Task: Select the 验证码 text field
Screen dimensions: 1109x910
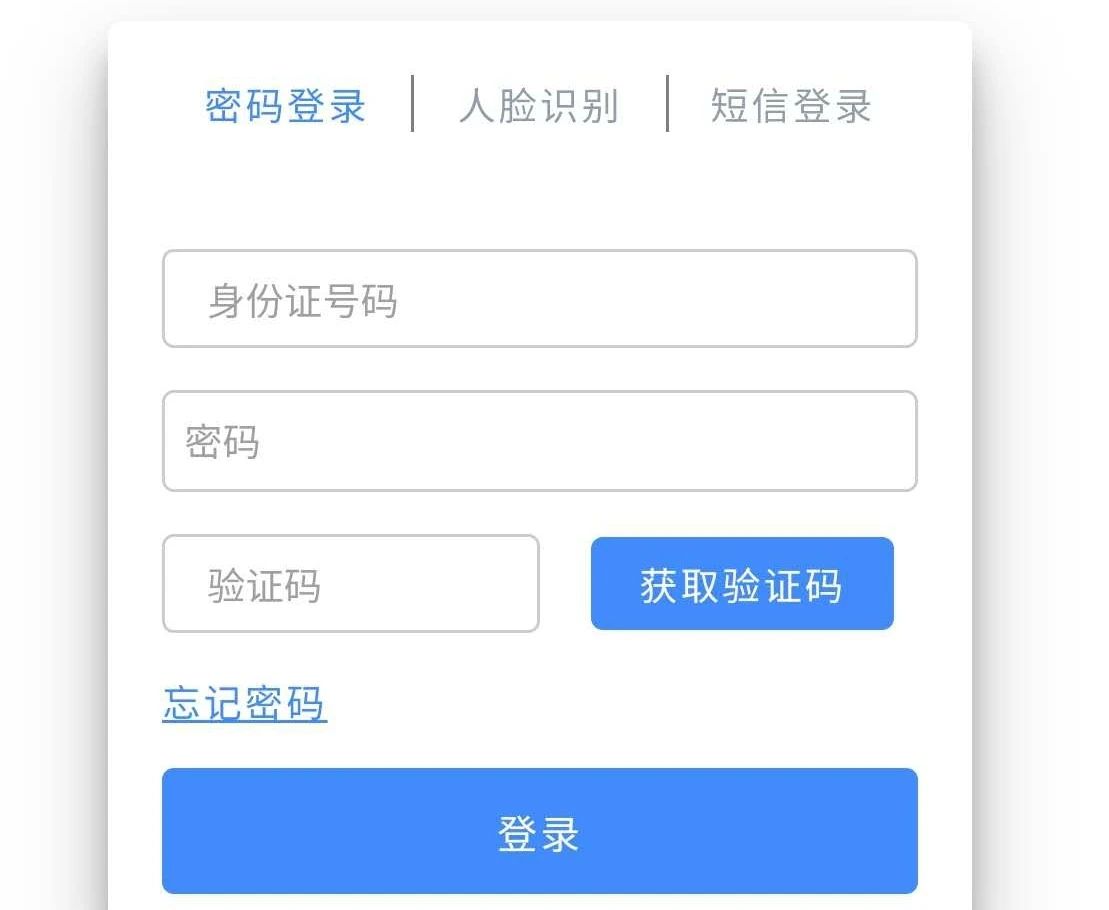Action: [350, 584]
